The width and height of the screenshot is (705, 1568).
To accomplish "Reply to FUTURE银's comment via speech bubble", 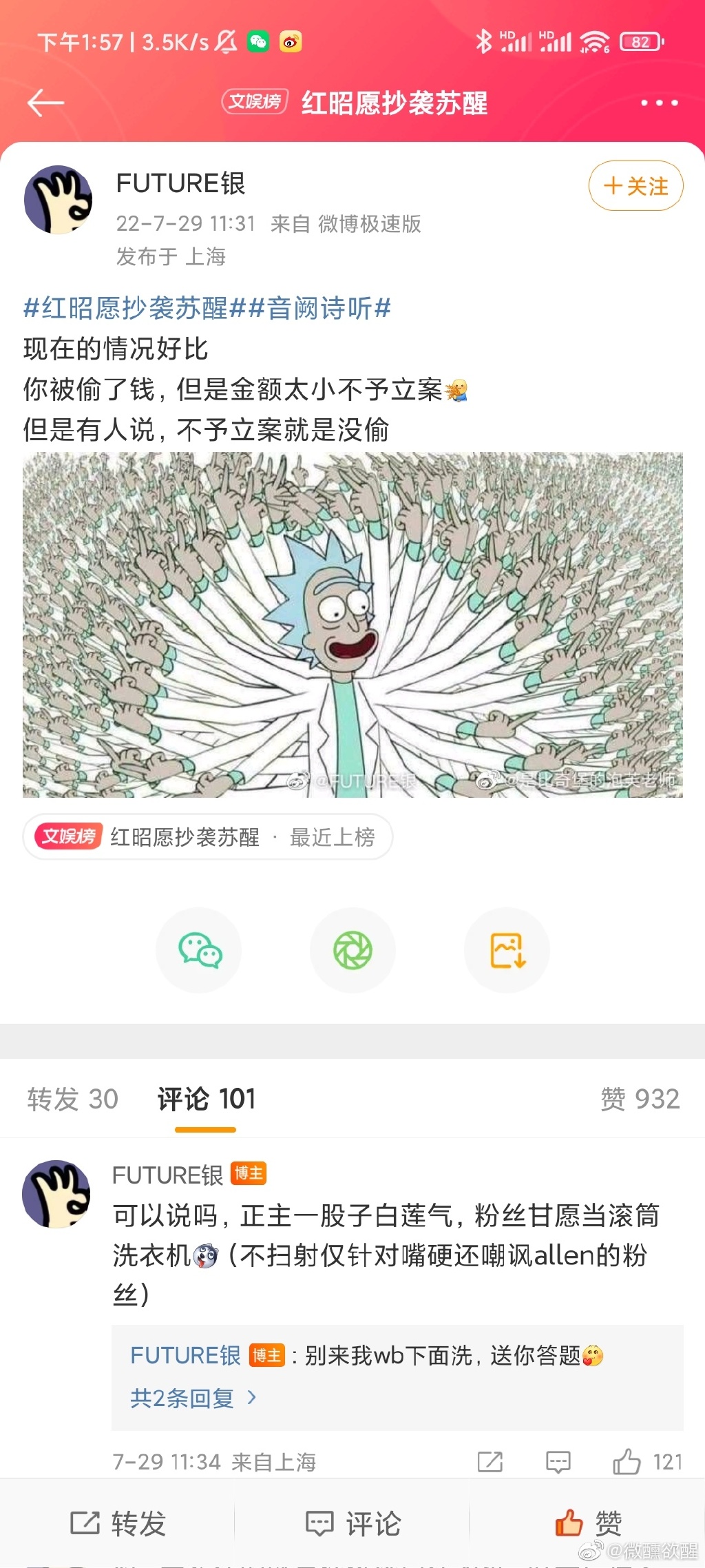I will pos(558,1461).
